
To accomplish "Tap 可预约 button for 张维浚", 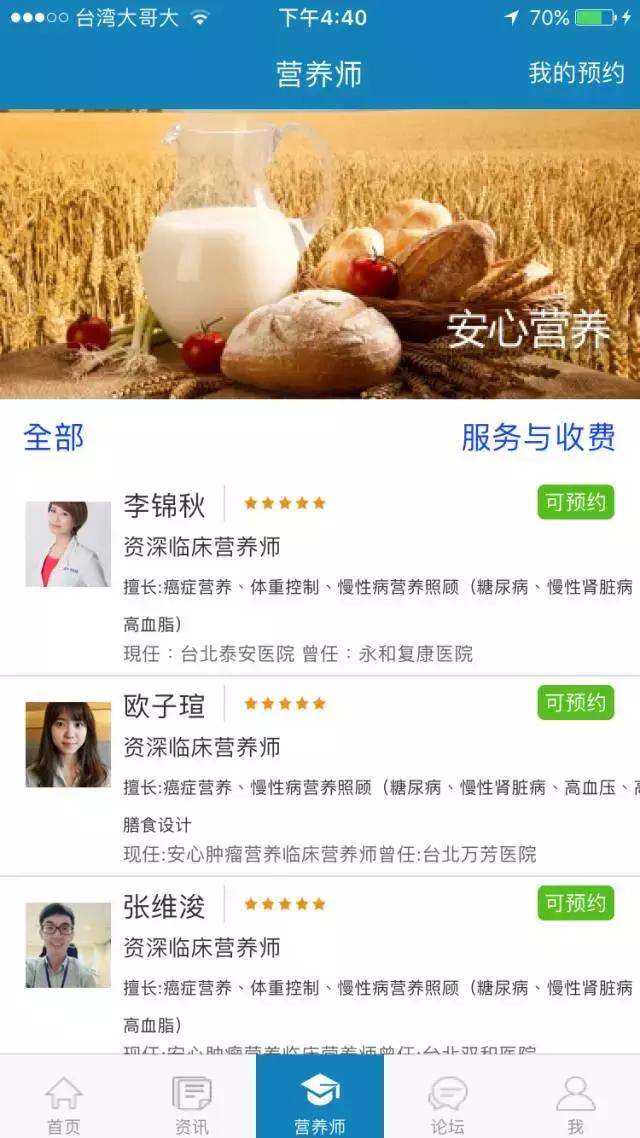I will coord(575,903).
